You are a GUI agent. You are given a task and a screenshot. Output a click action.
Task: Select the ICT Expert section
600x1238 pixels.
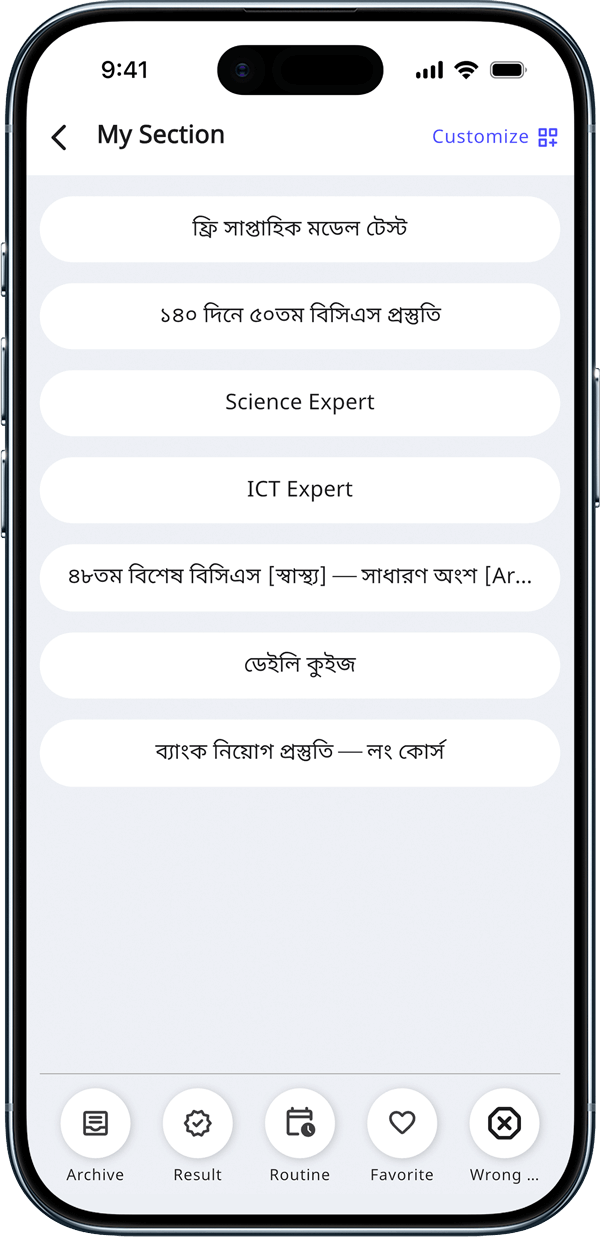299,490
